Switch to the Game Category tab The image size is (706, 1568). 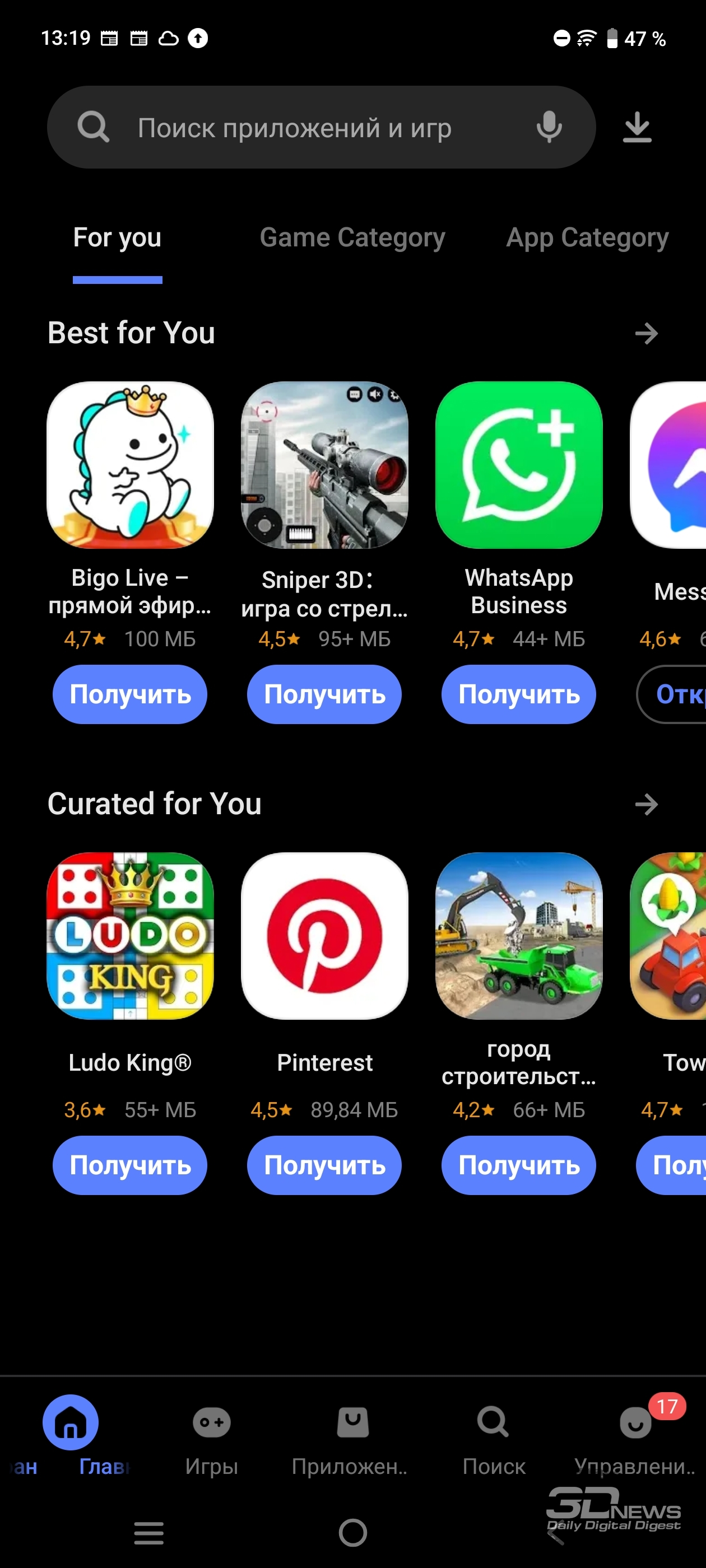pyautogui.click(x=352, y=237)
